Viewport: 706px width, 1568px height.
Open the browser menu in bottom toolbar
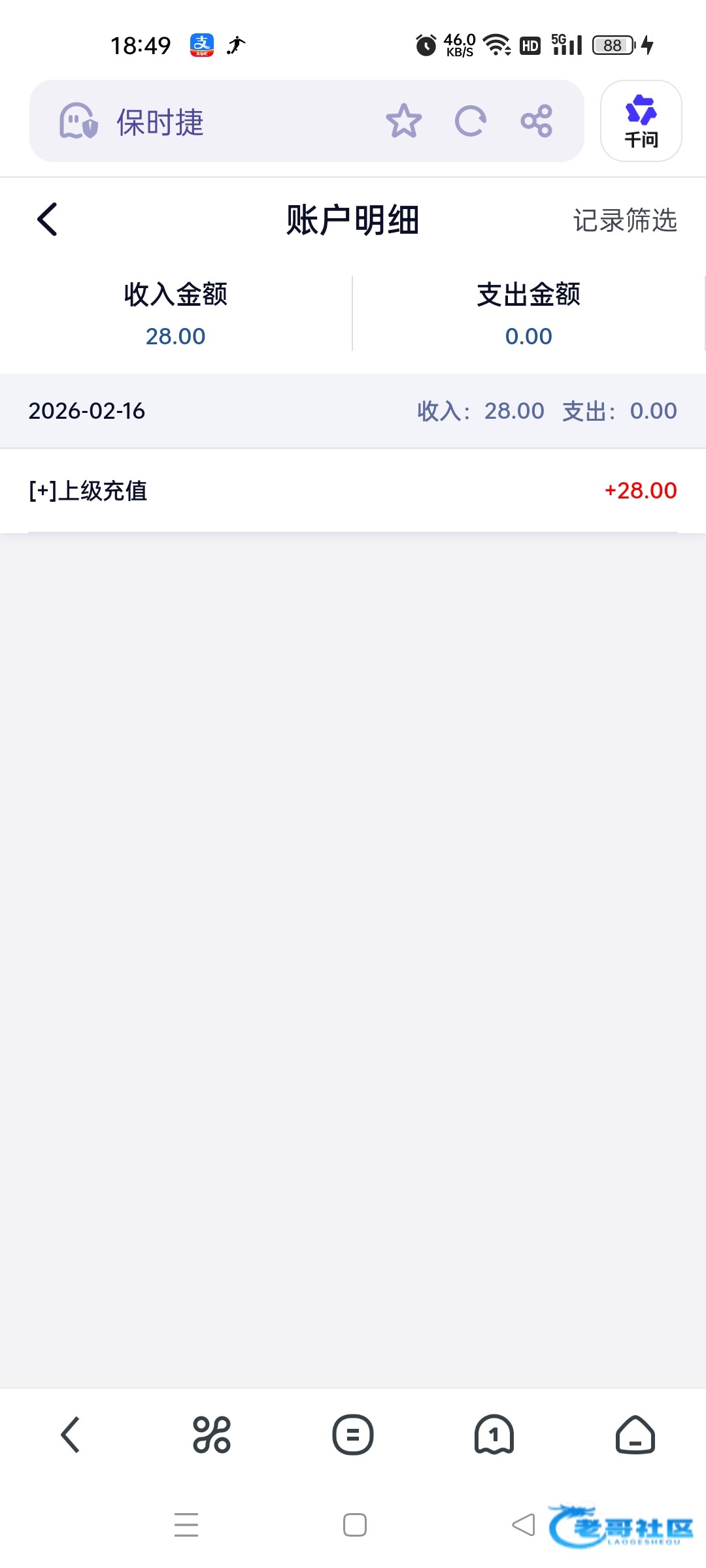click(x=353, y=1435)
